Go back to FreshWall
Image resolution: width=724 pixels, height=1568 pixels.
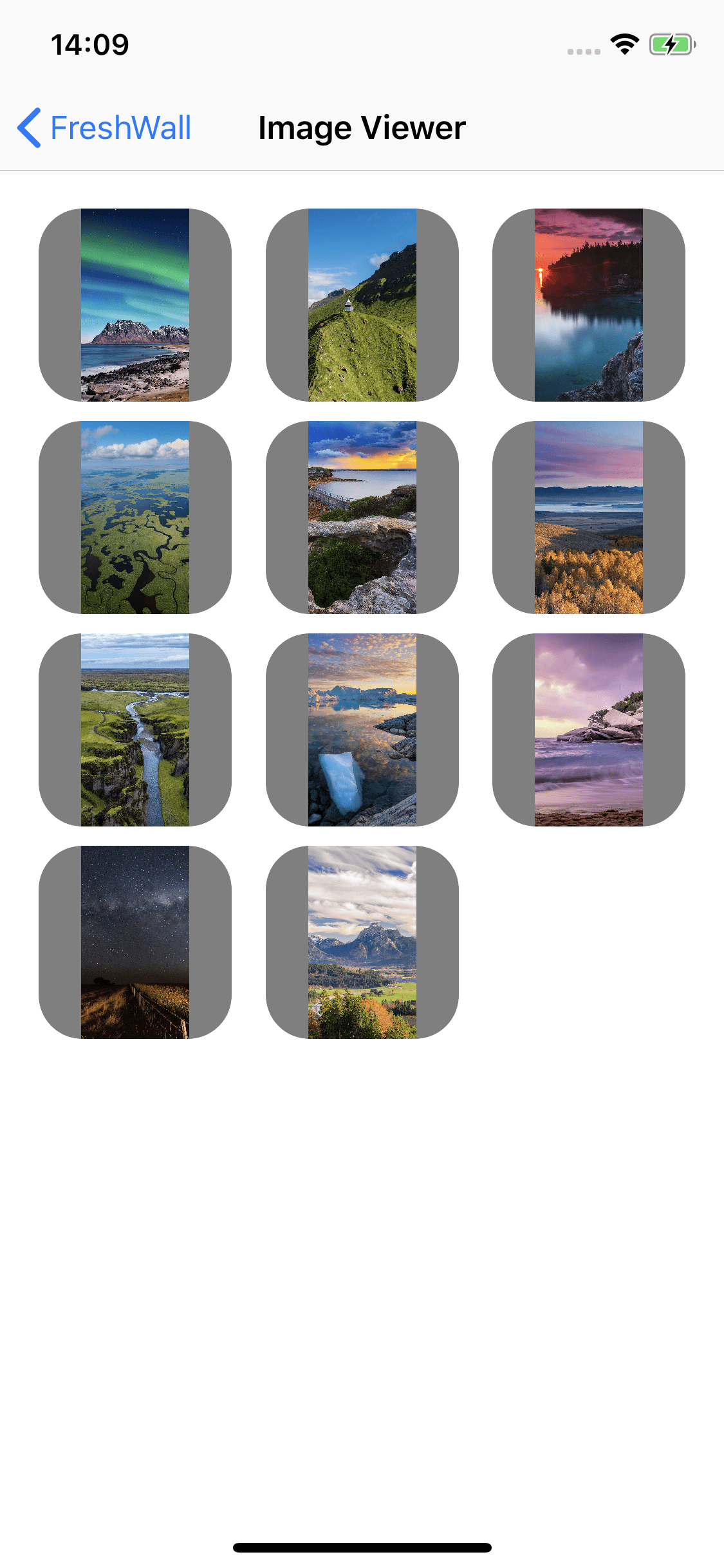click(x=105, y=127)
